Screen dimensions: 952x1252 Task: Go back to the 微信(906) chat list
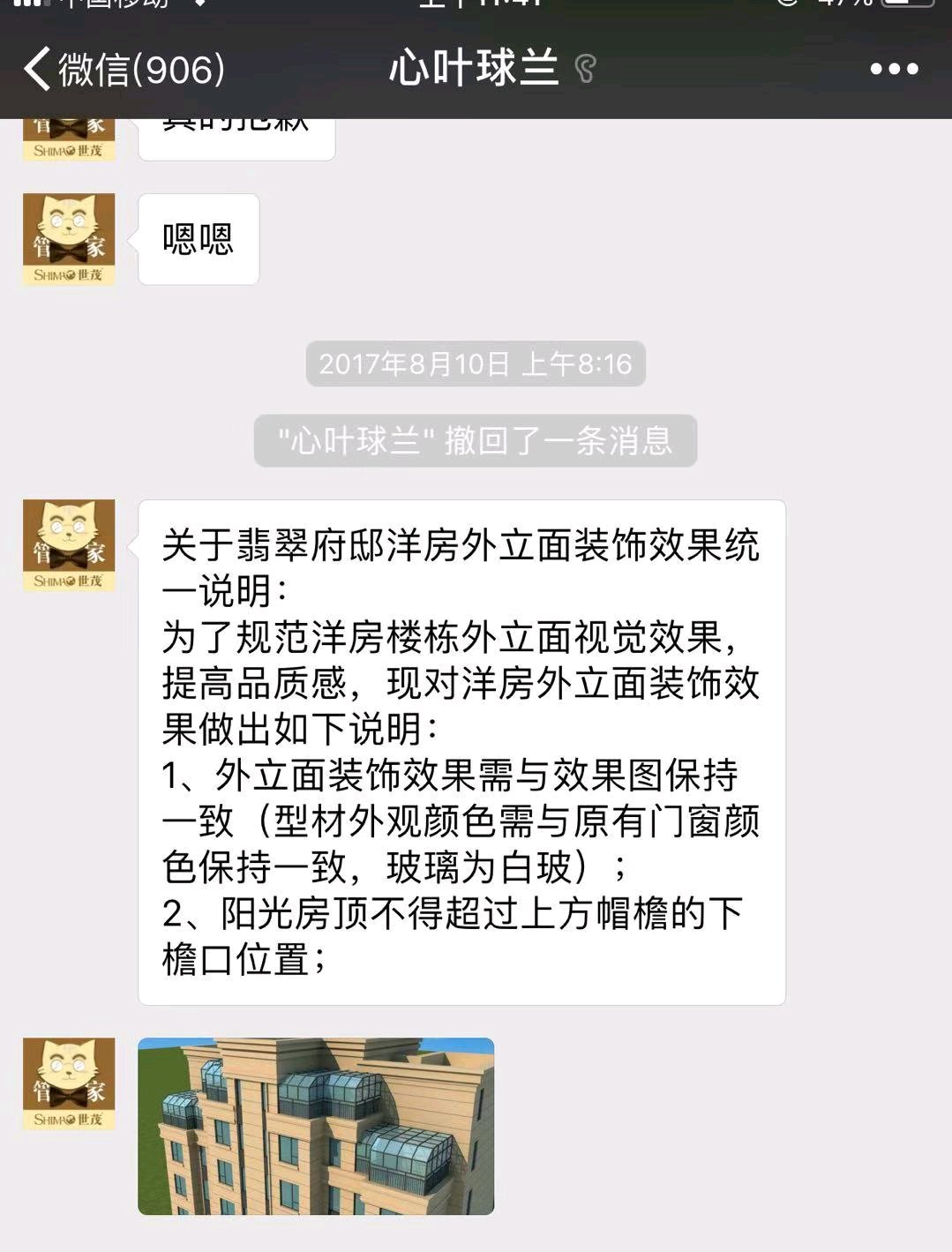[x=124, y=69]
